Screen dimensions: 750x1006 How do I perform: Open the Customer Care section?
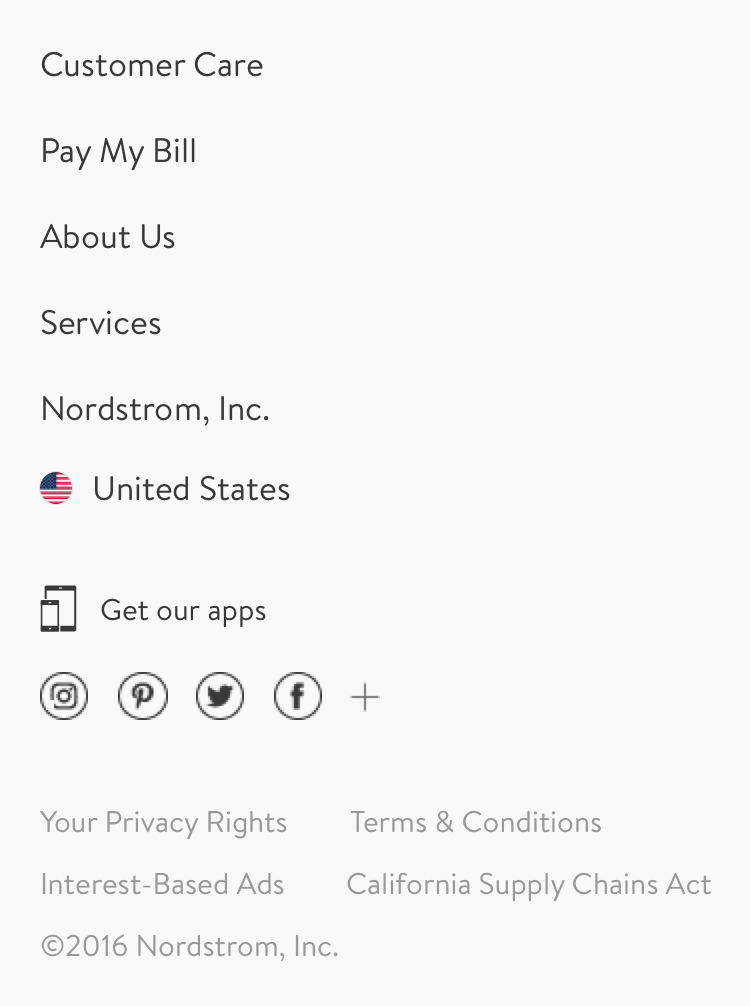[152, 65]
